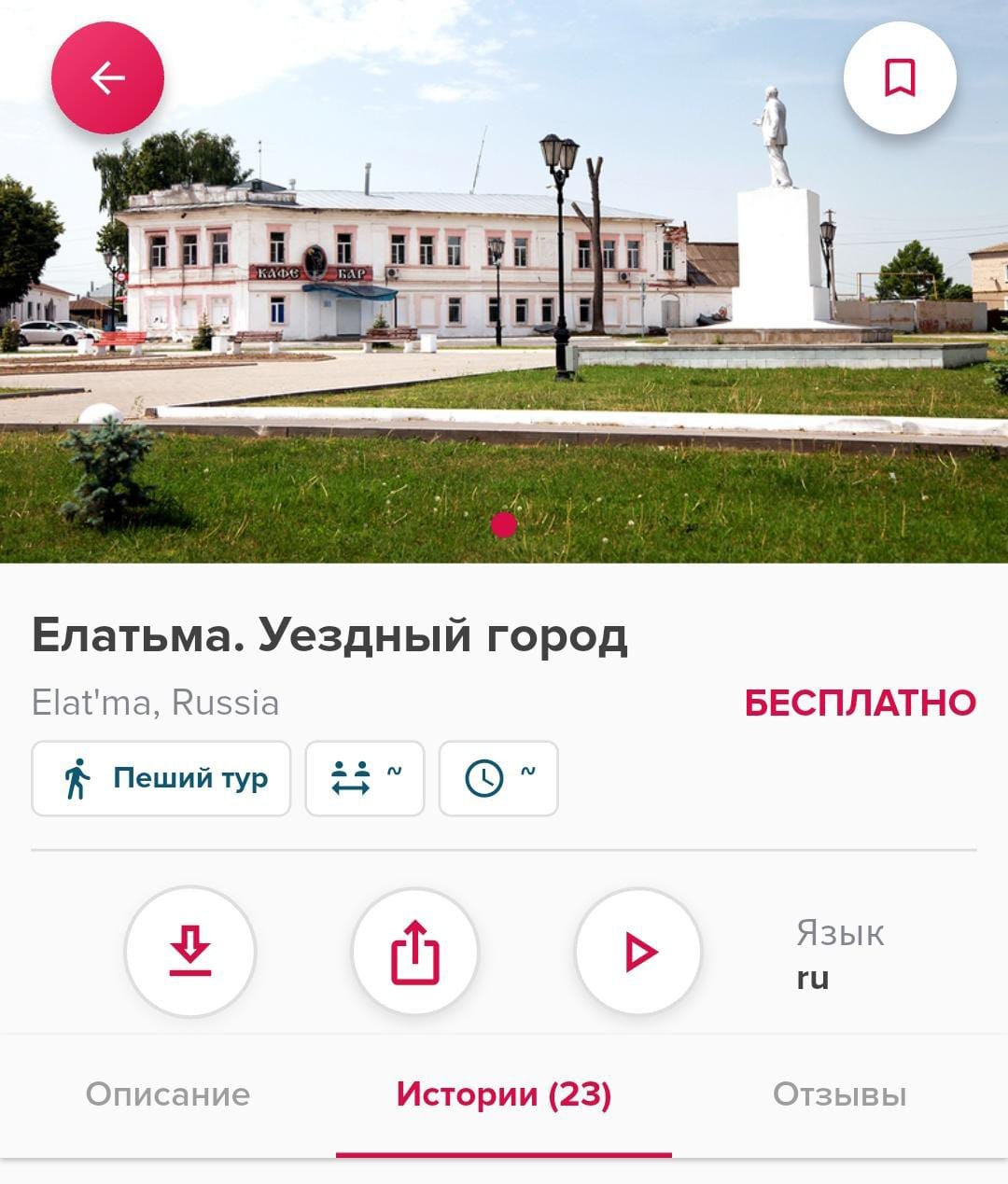
Task: Download the tour for offline use
Action: (190, 952)
